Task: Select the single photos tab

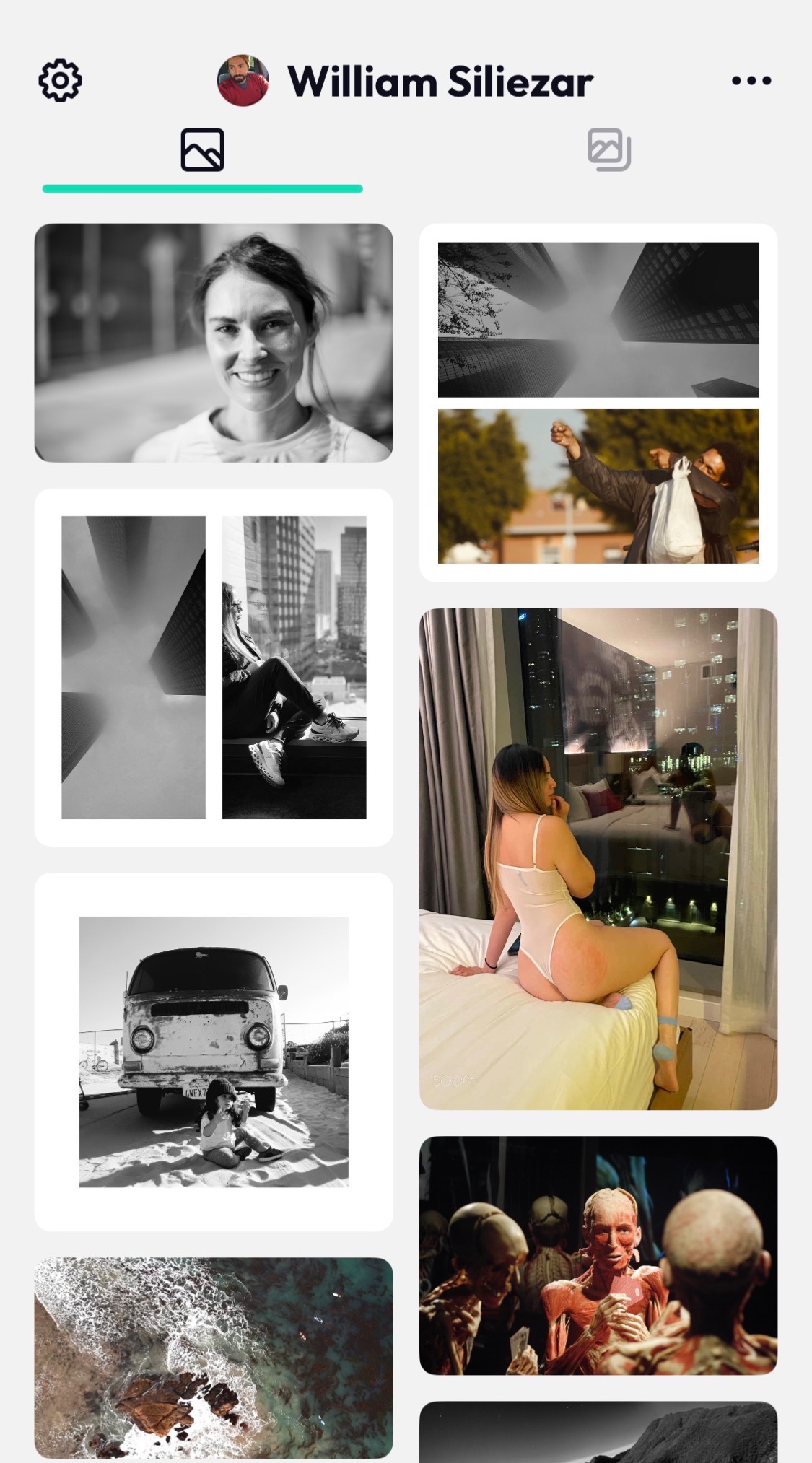Action: click(202, 150)
